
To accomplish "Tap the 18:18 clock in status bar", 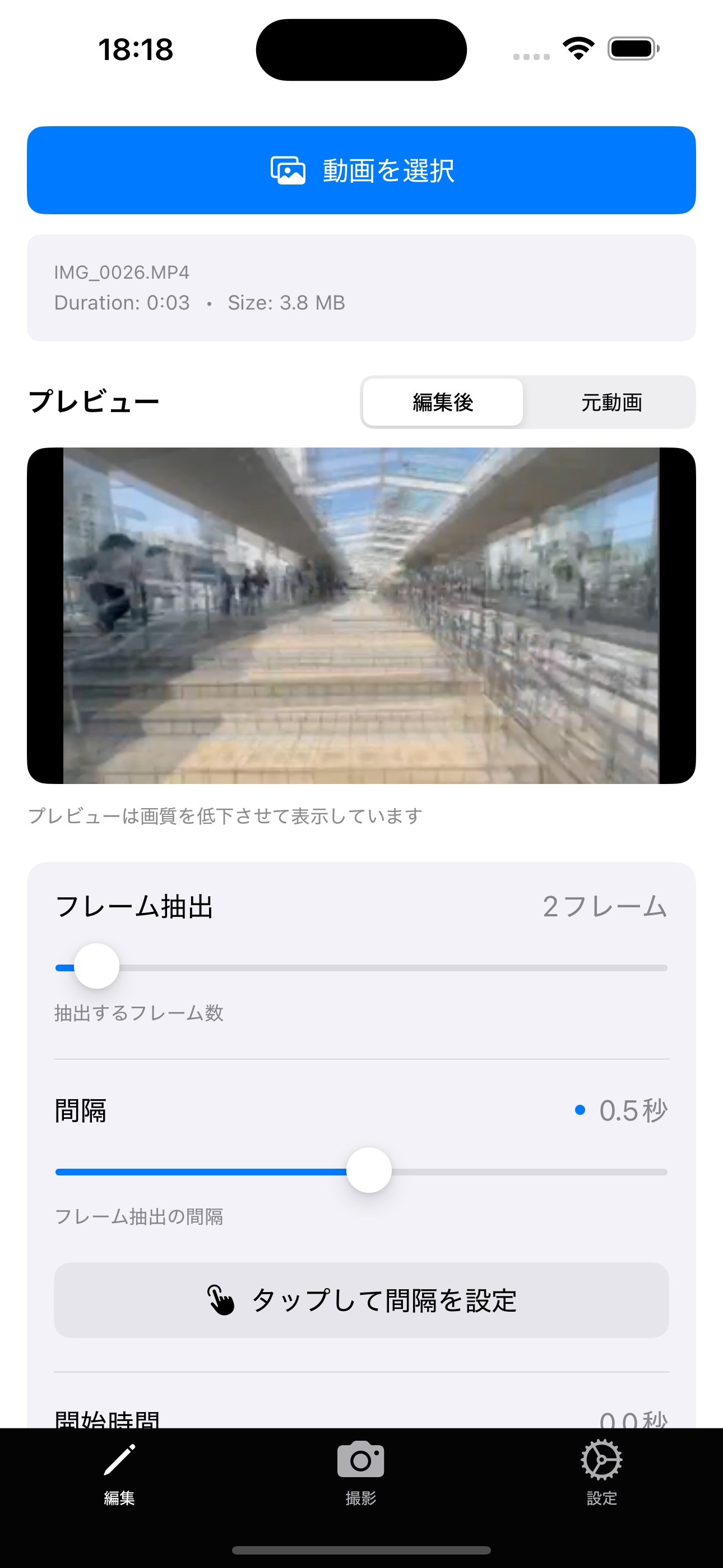I will [x=136, y=49].
